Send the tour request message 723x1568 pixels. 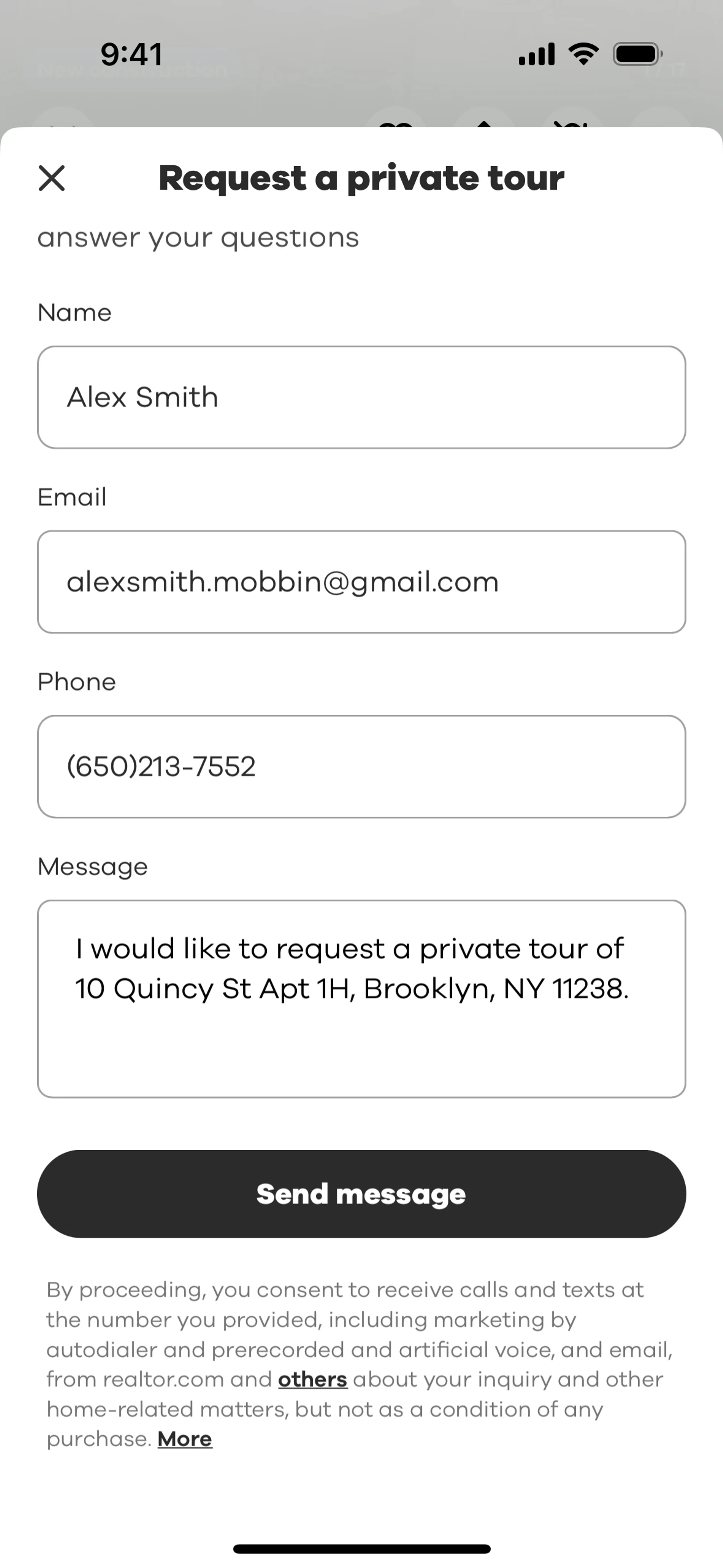tap(361, 1194)
